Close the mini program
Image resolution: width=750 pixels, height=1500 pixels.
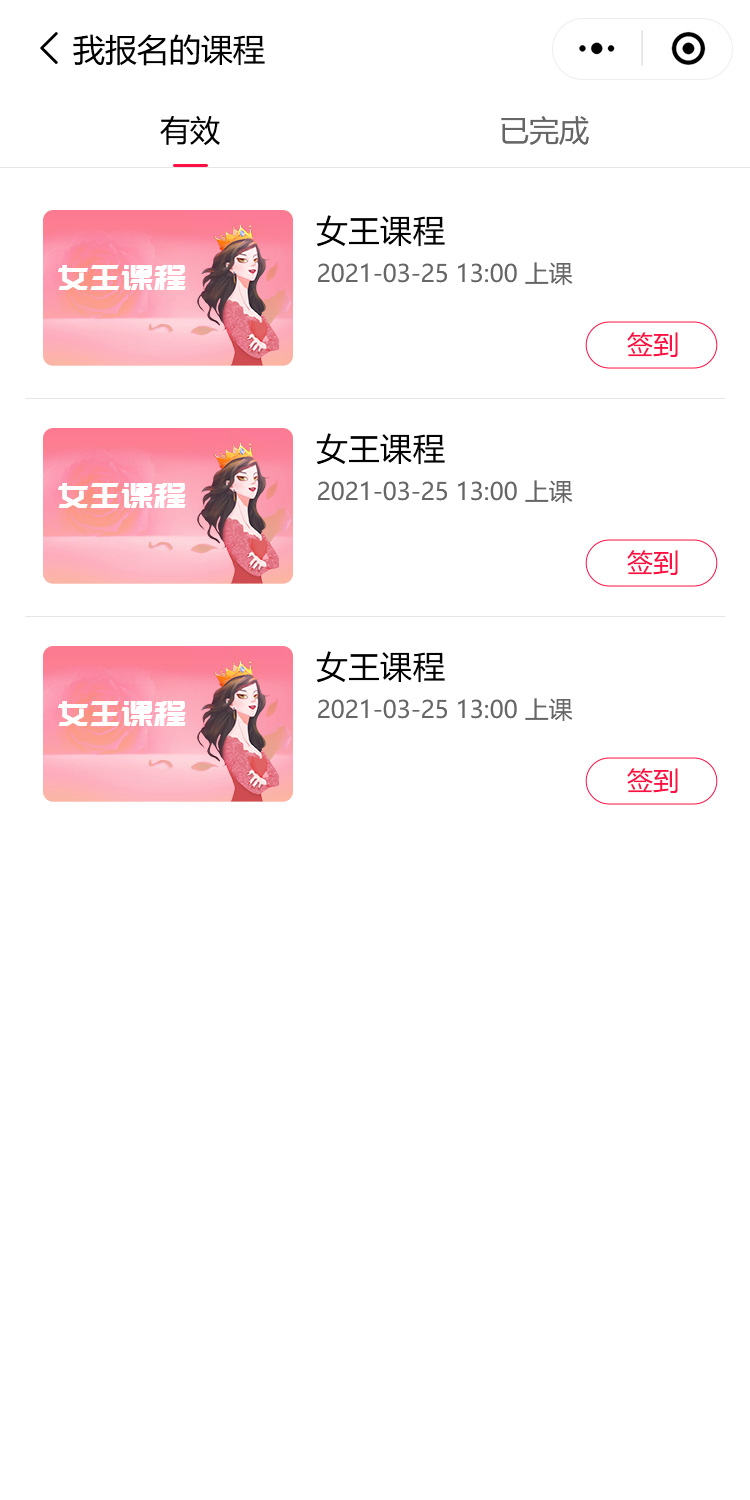[688, 48]
